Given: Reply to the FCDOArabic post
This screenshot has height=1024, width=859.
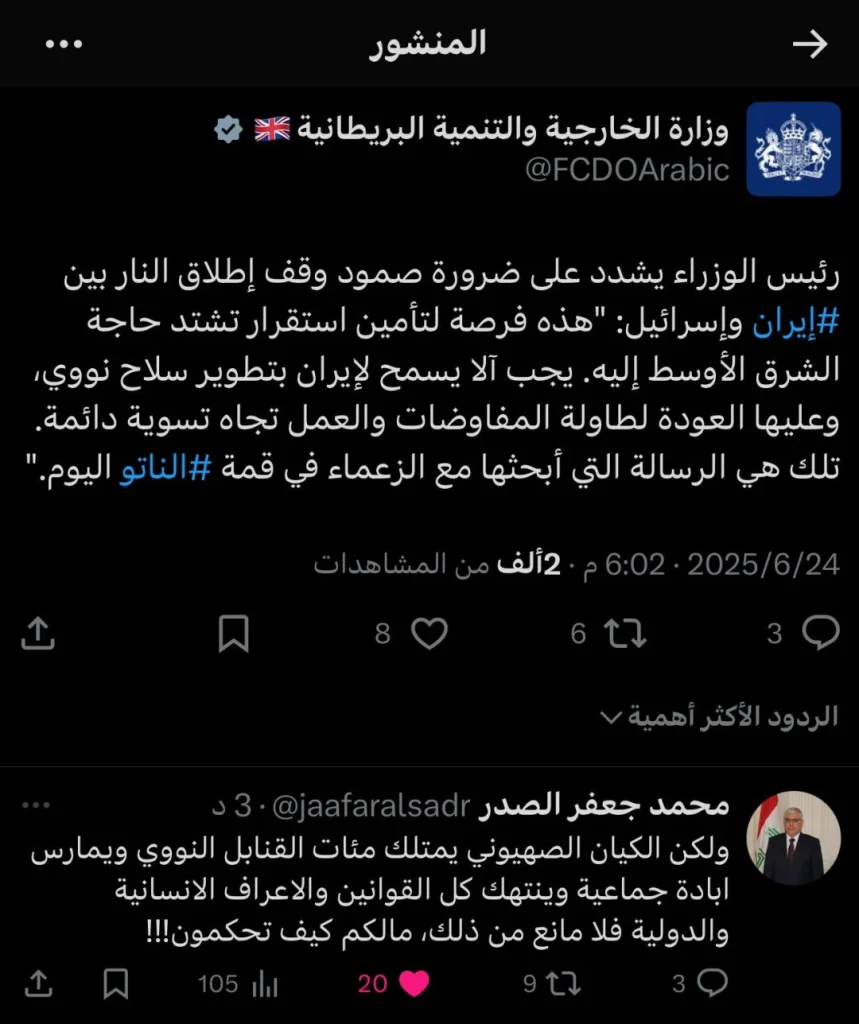Looking at the screenshot, I should click(x=822, y=632).
